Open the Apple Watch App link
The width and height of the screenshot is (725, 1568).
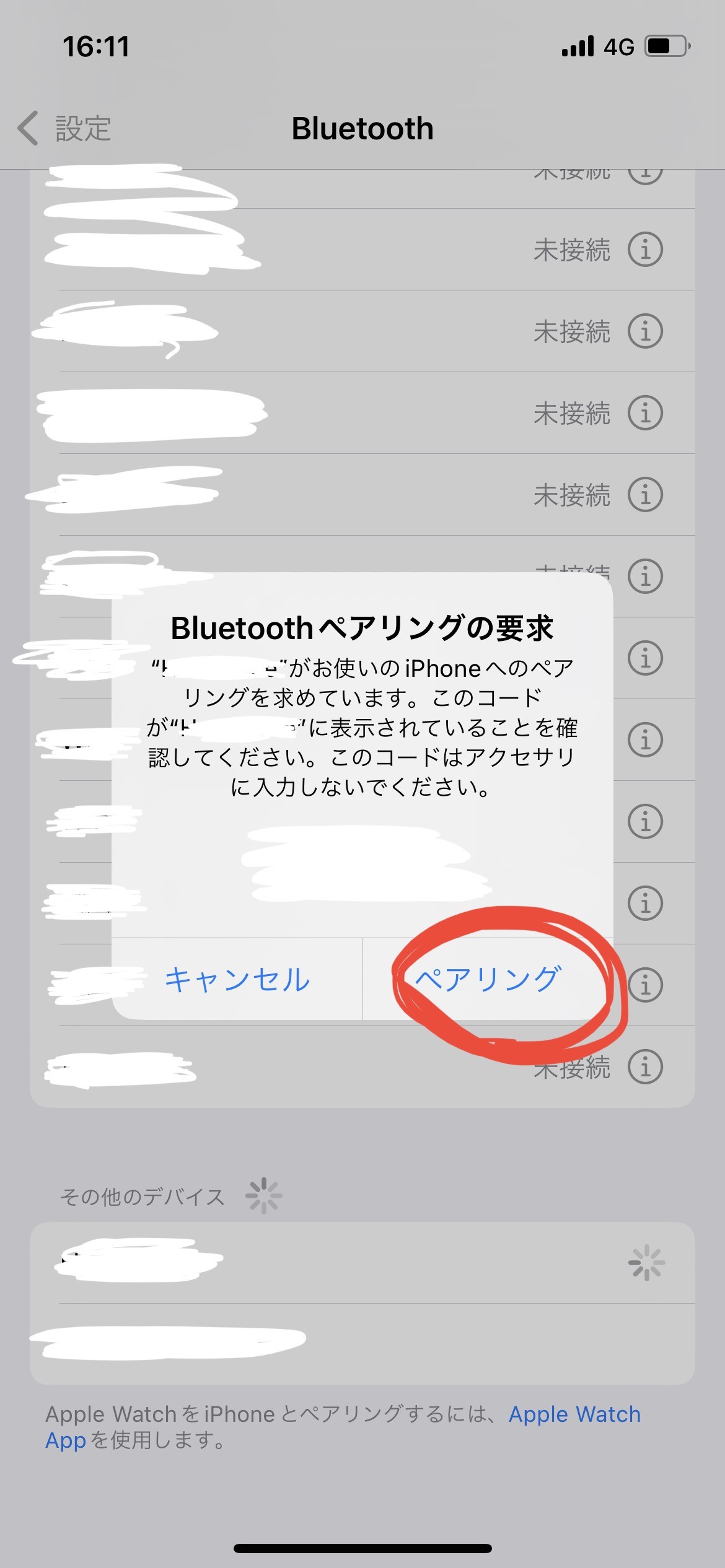coord(574,1414)
